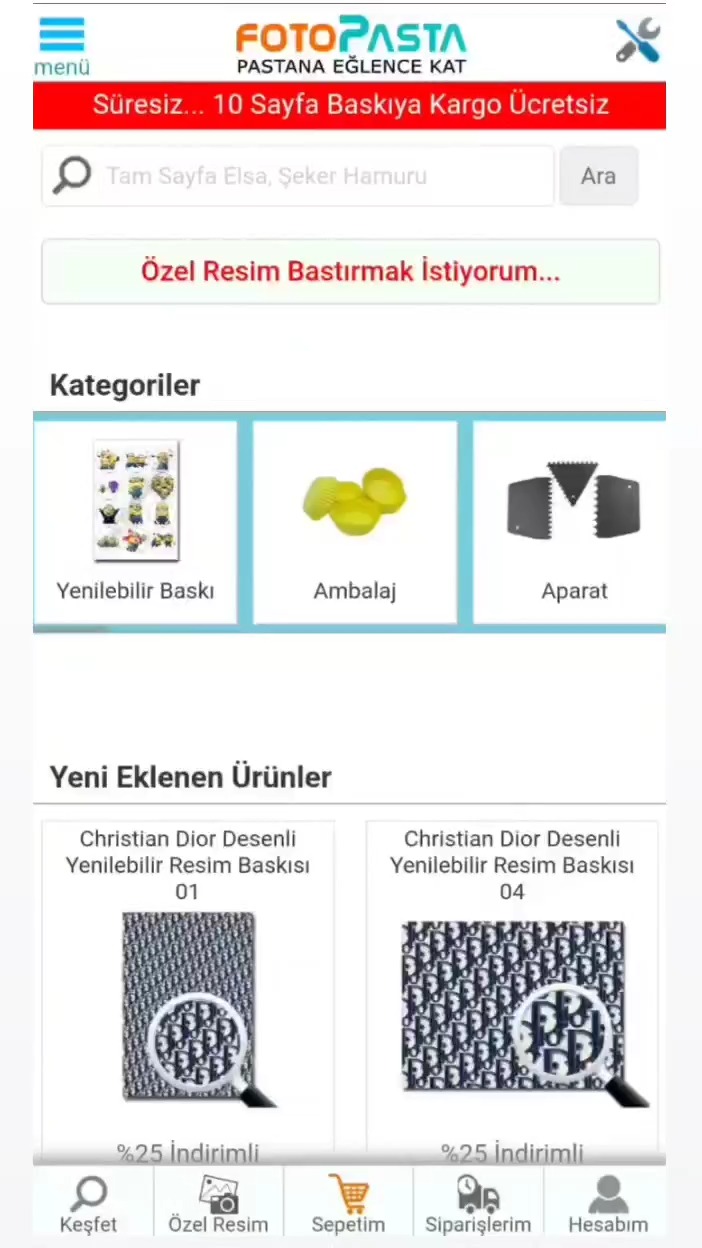Open the Sepetim cart tab
The height and width of the screenshot is (1248, 702).
(x=348, y=1204)
